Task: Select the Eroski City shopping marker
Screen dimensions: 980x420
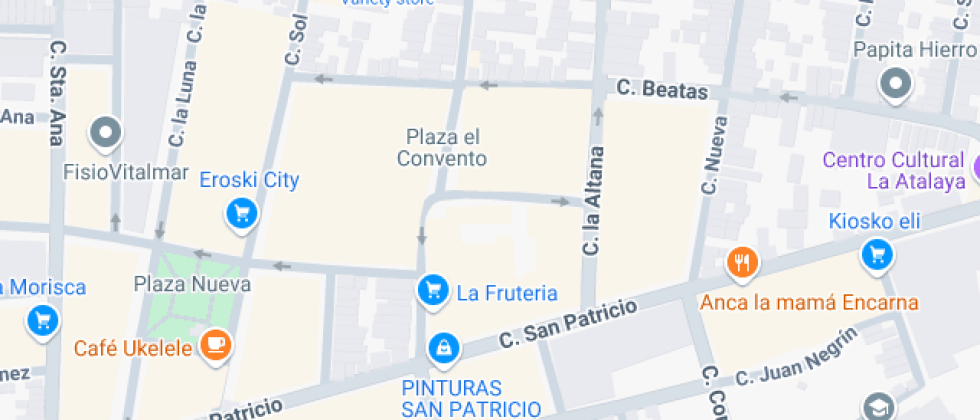Action: tap(241, 212)
